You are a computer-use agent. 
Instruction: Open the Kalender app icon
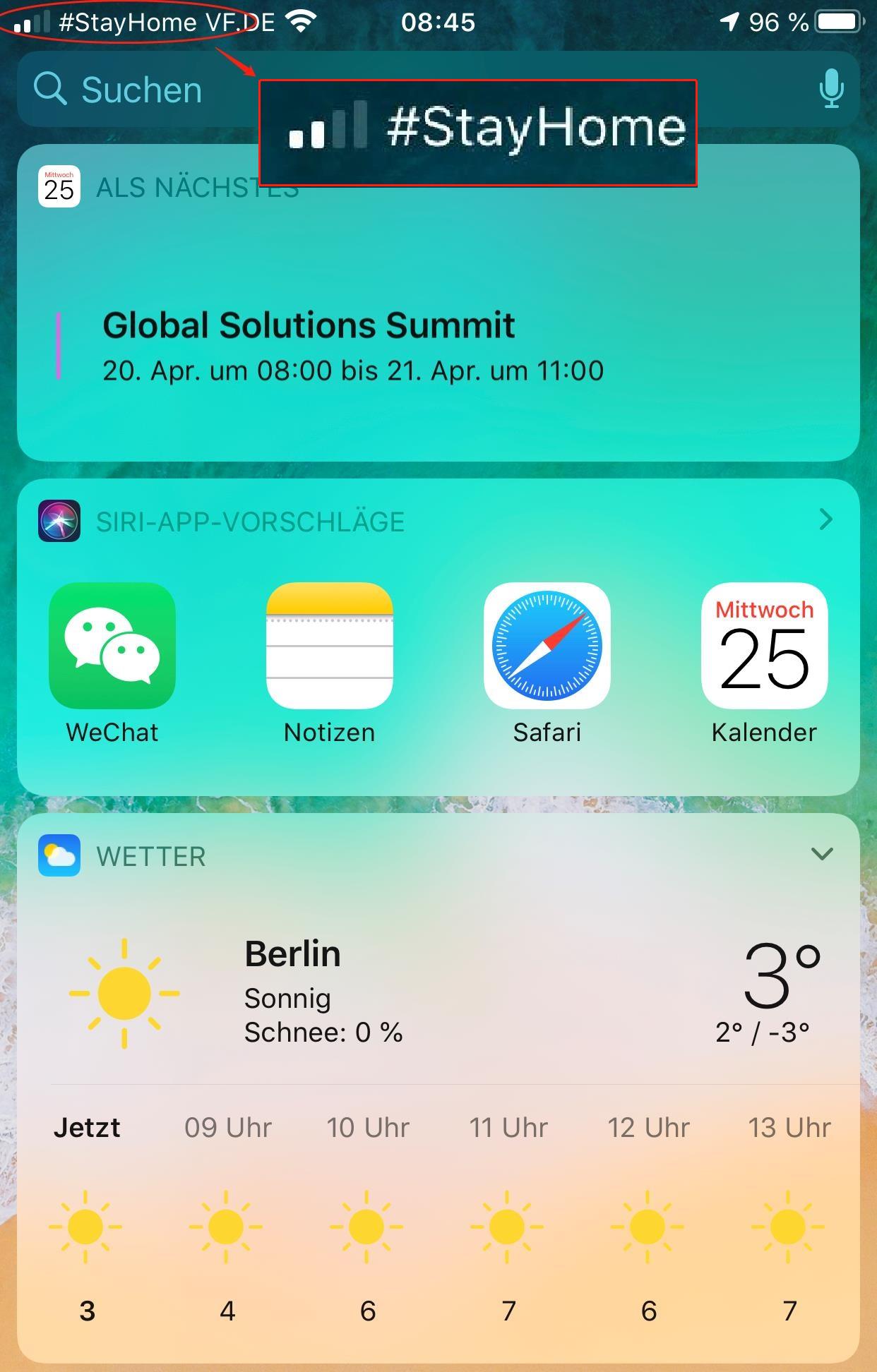click(x=764, y=646)
